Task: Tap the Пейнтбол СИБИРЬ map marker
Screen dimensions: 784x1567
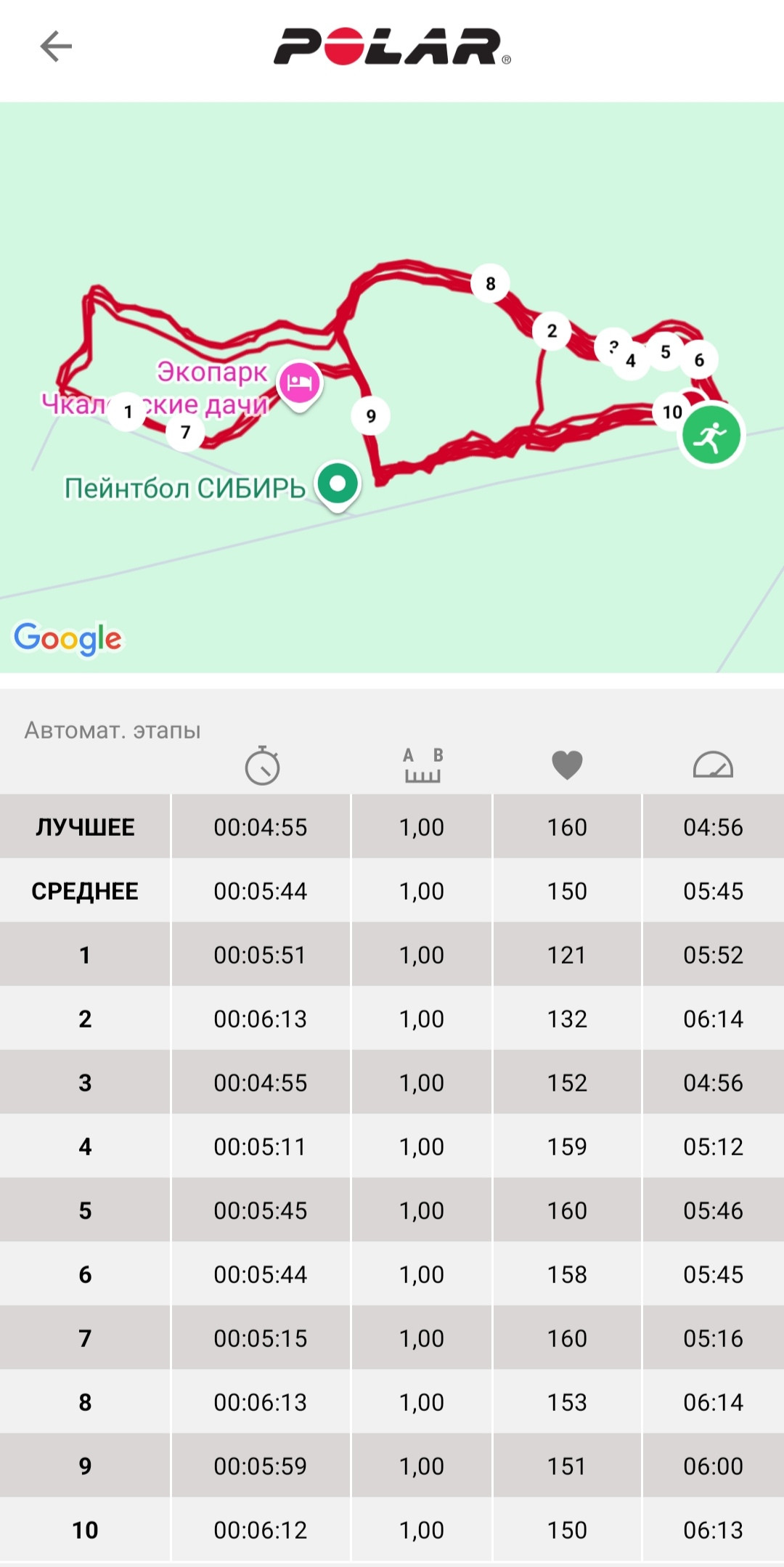Action: coord(338,485)
